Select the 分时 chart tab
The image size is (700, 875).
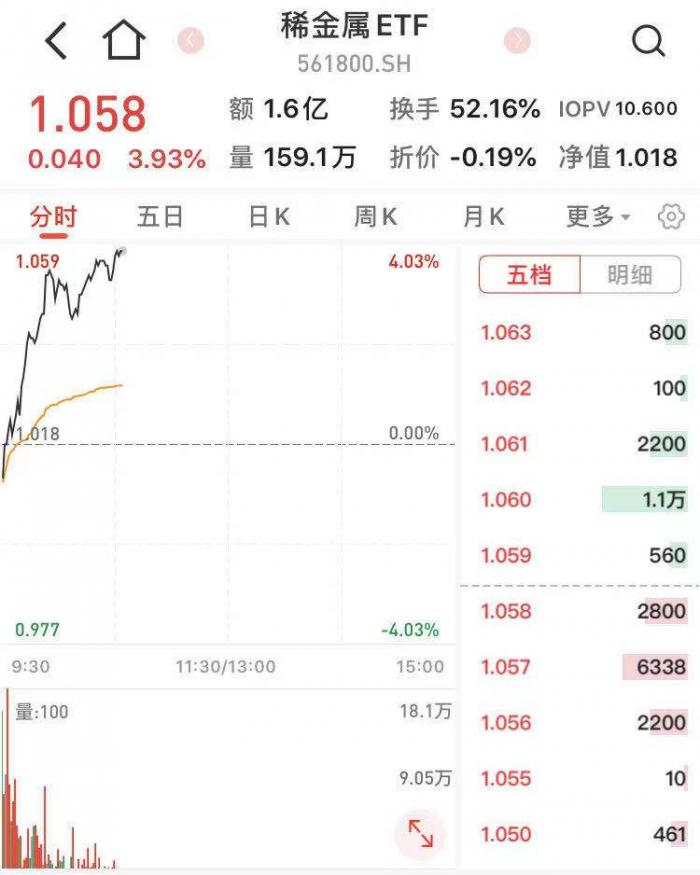coord(53,217)
